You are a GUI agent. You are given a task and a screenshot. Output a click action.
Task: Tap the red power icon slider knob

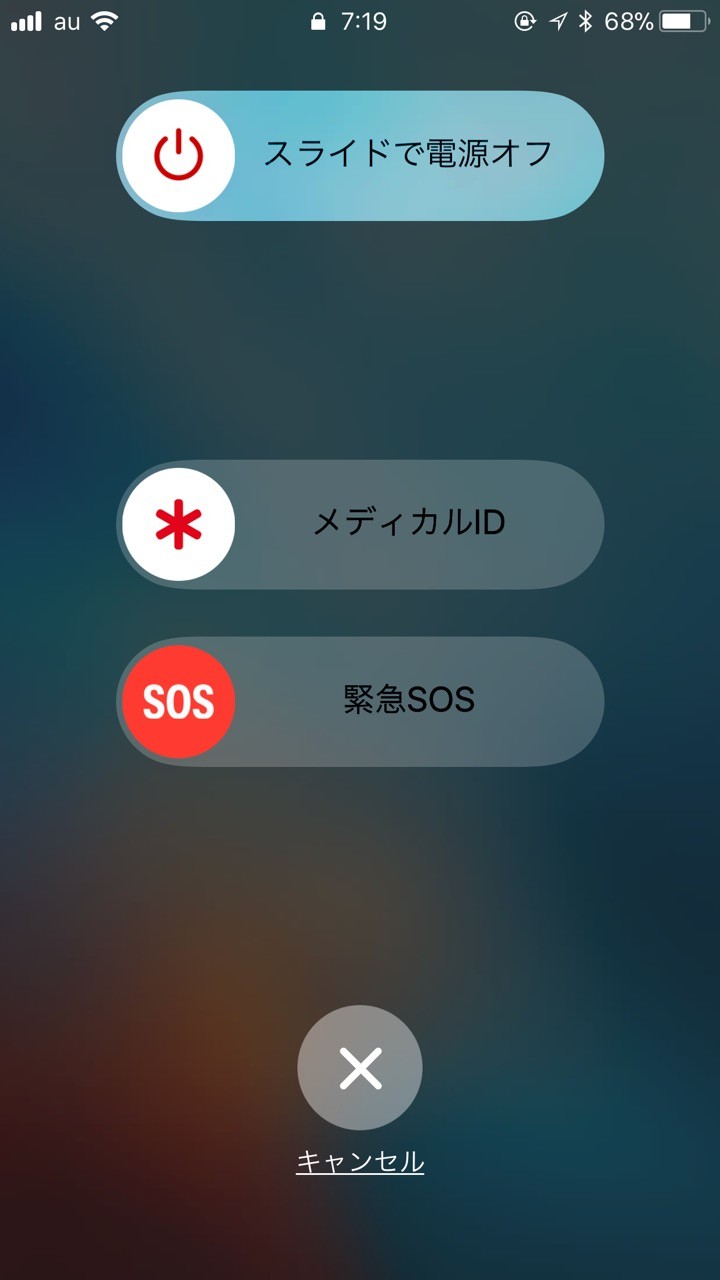179,156
